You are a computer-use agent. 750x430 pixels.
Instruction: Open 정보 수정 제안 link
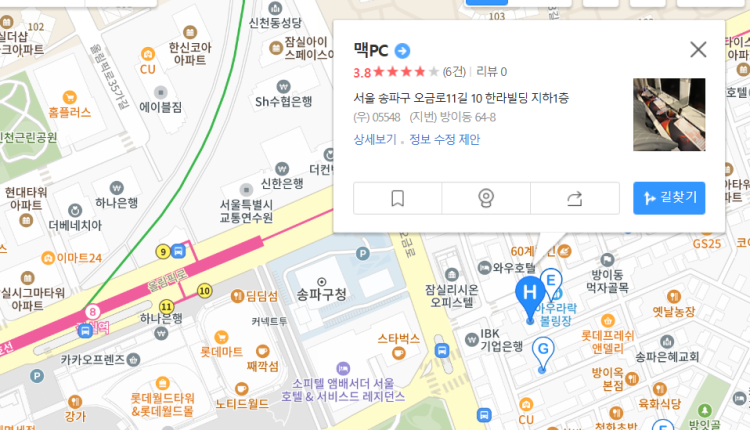point(444,139)
